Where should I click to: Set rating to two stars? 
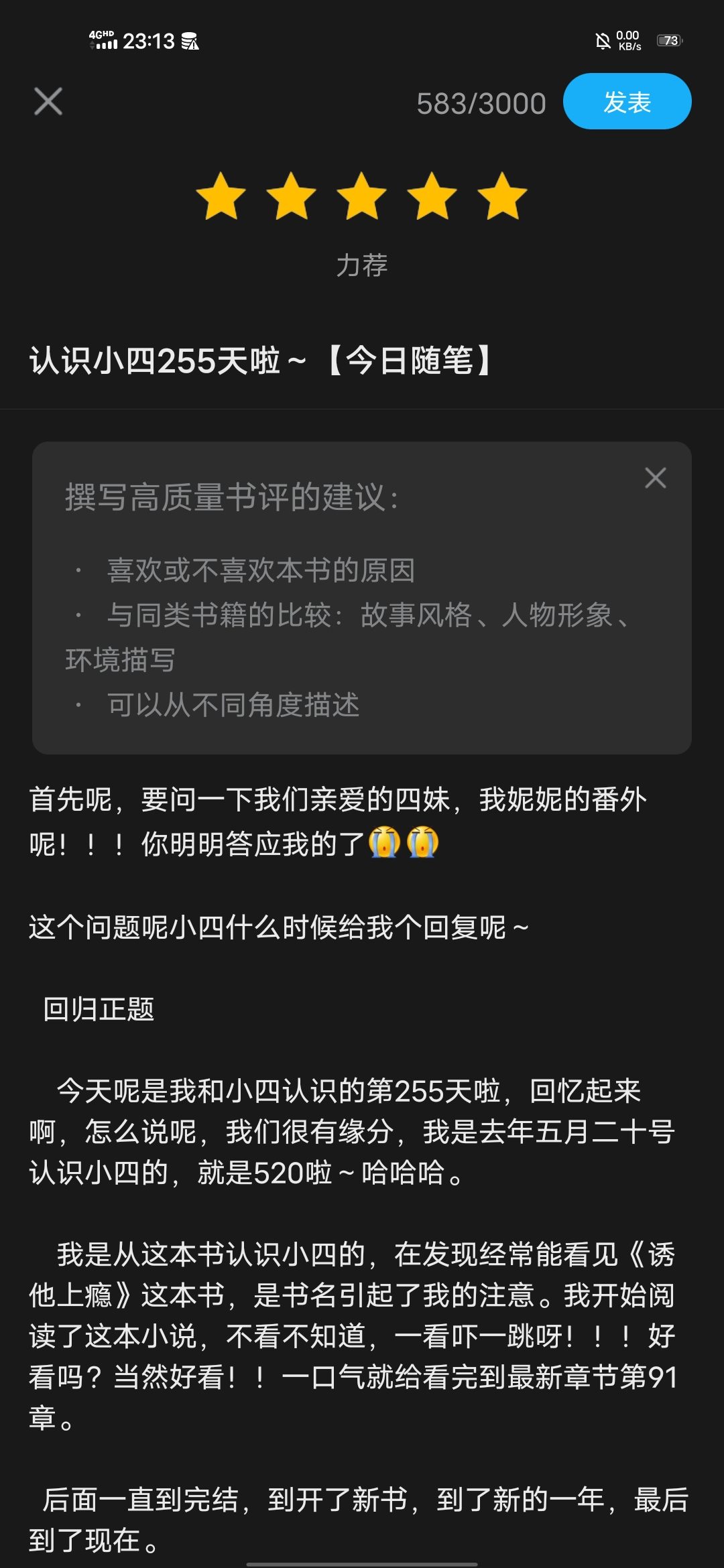pos(292,196)
